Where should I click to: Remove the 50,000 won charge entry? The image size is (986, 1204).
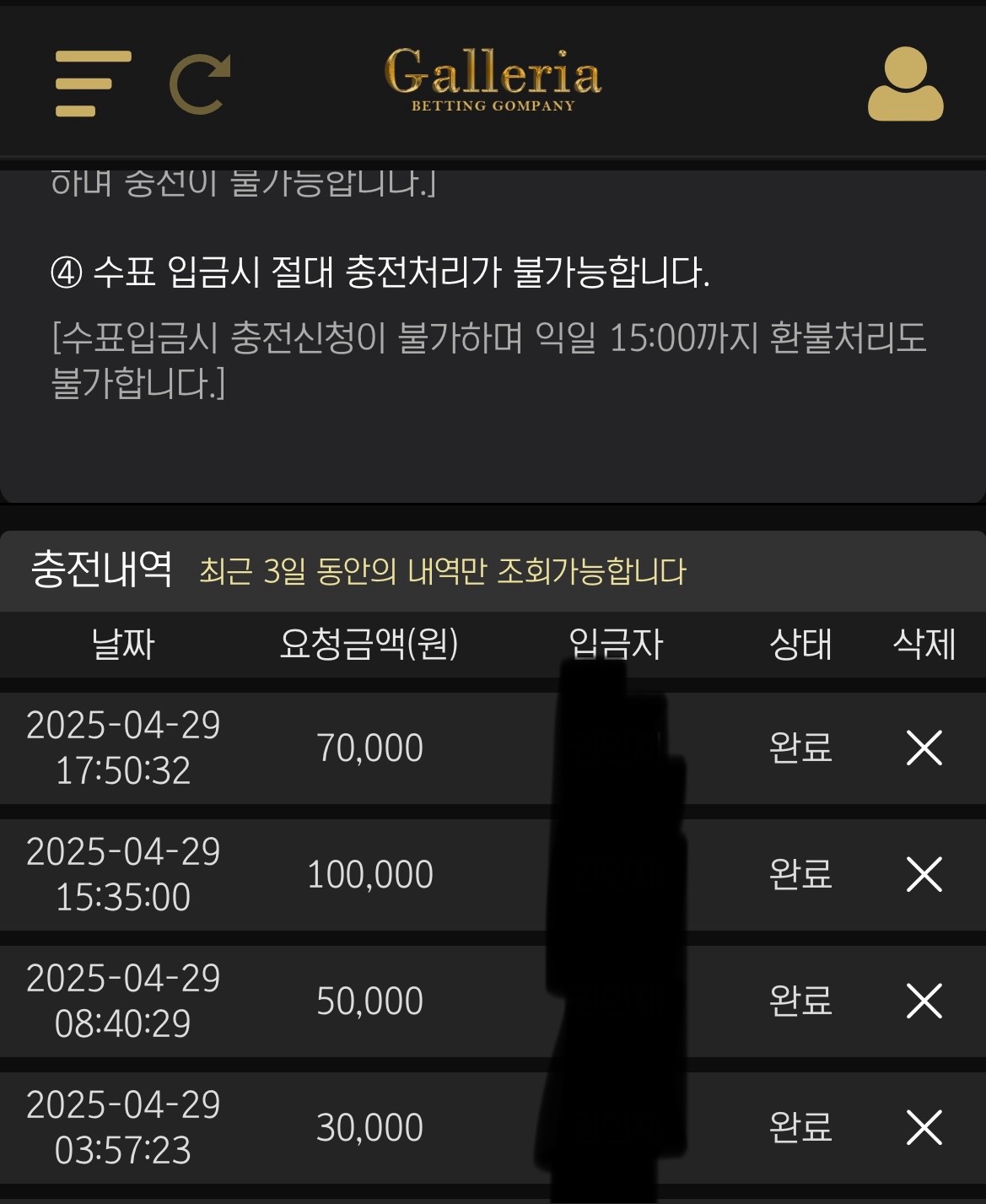pyautogui.click(x=924, y=1001)
